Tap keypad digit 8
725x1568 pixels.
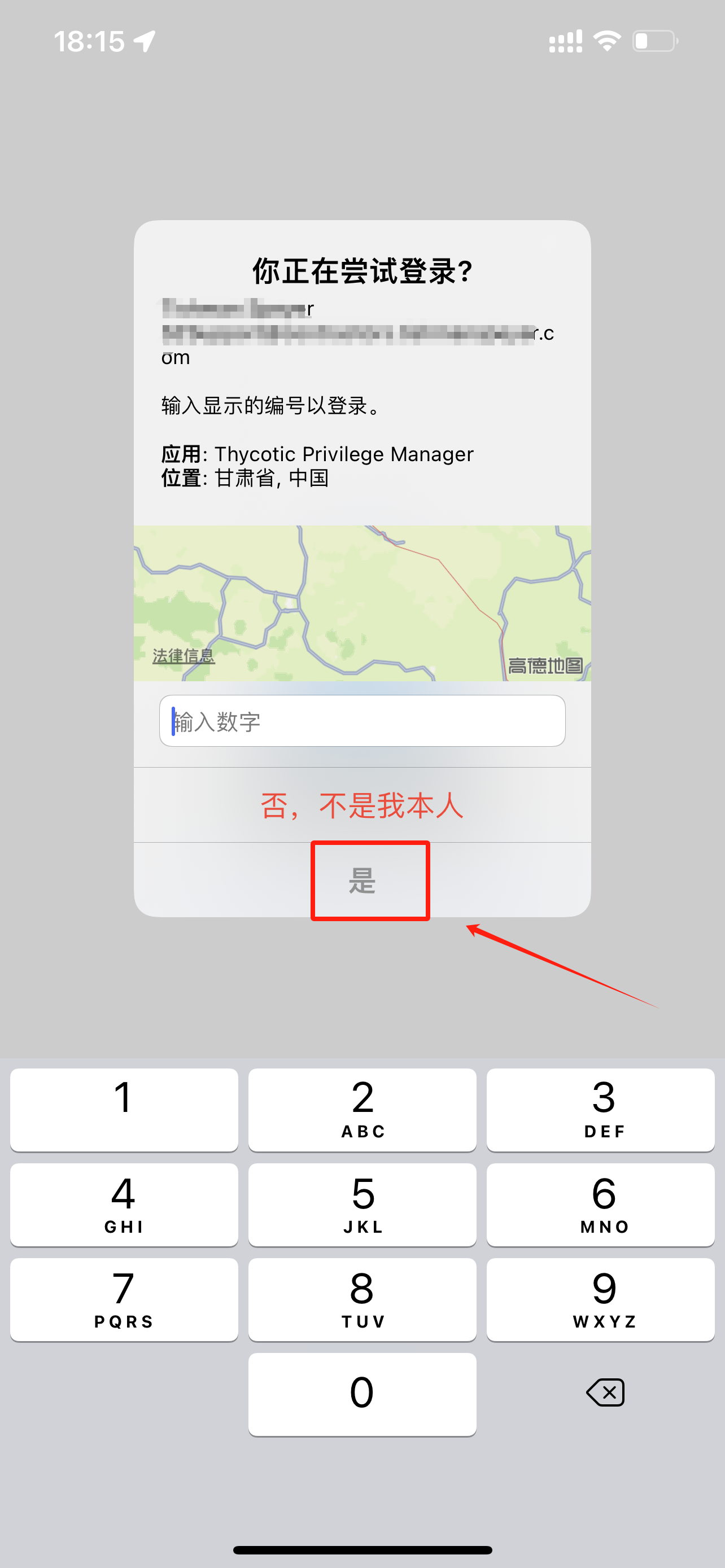361,1299
